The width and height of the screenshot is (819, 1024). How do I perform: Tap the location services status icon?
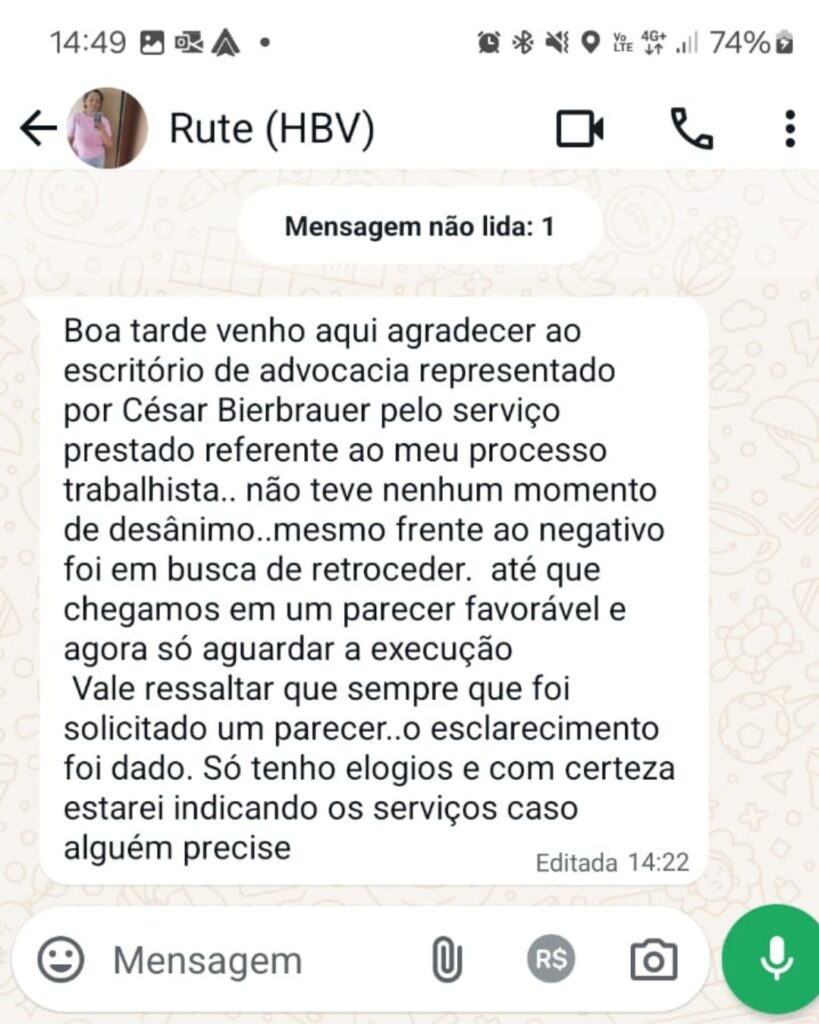tap(592, 42)
